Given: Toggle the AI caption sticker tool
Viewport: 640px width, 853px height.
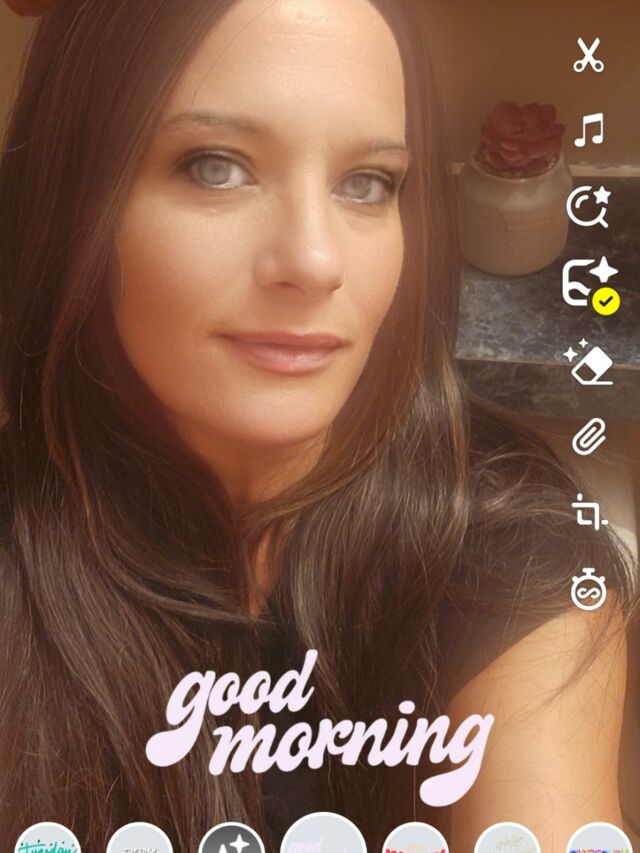Looking at the screenshot, I should [x=589, y=283].
